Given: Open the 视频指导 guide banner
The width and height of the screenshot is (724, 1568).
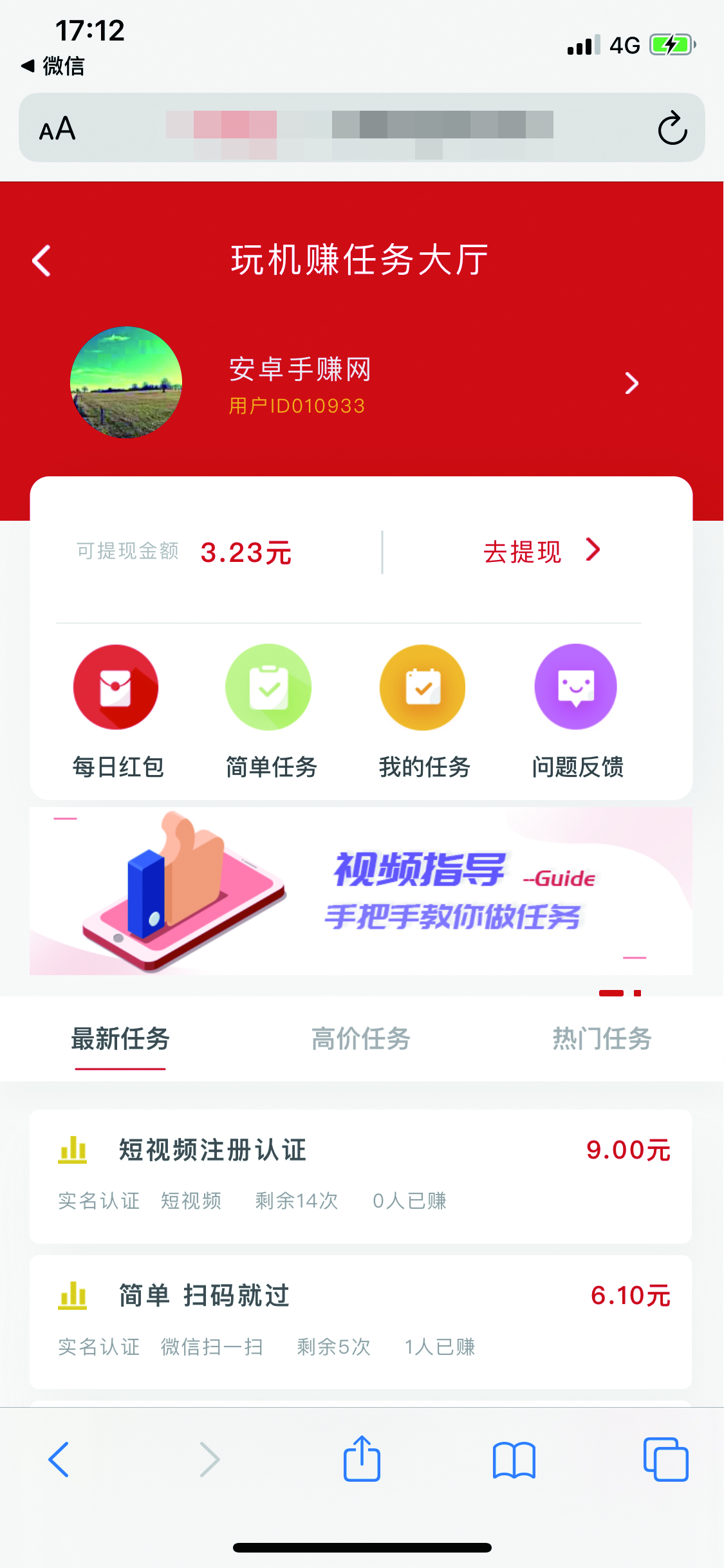Looking at the screenshot, I should coord(361,891).
